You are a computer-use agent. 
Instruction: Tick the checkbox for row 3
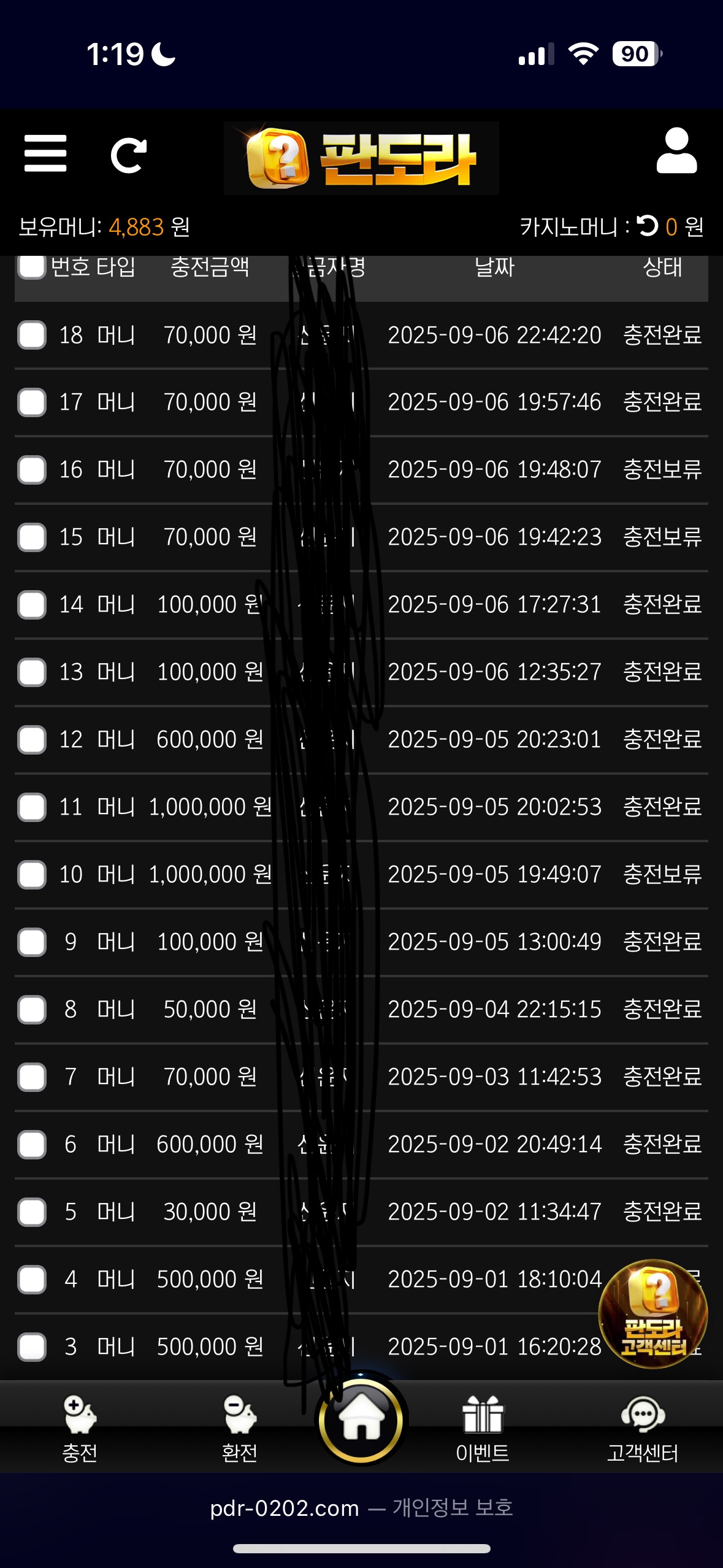click(32, 1347)
